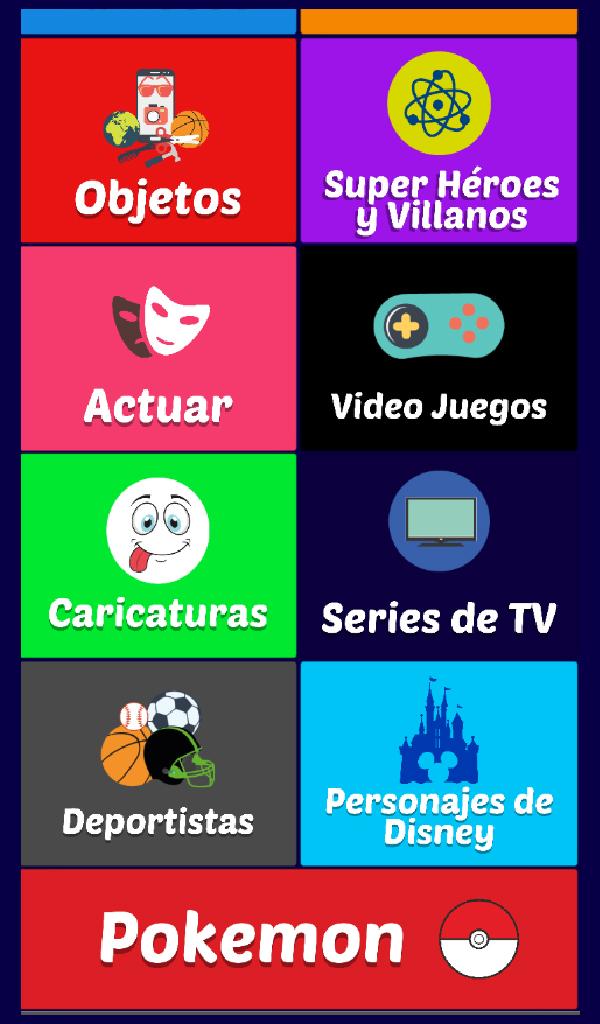The height and width of the screenshot is (1024, 600).
Task: Pick the Caricaturas category
Action: 158,556
